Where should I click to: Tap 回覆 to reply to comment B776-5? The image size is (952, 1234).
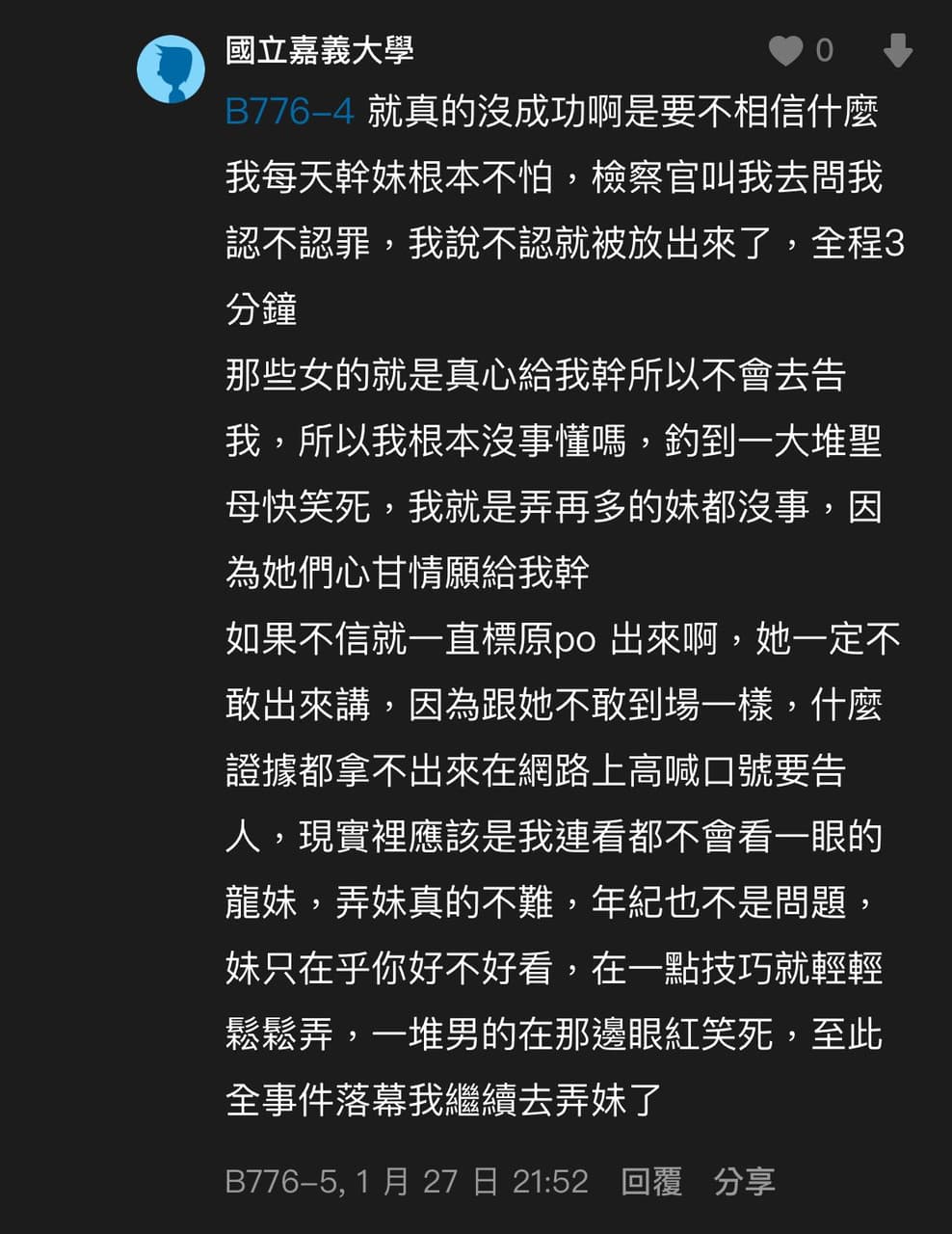[651, 1181]
